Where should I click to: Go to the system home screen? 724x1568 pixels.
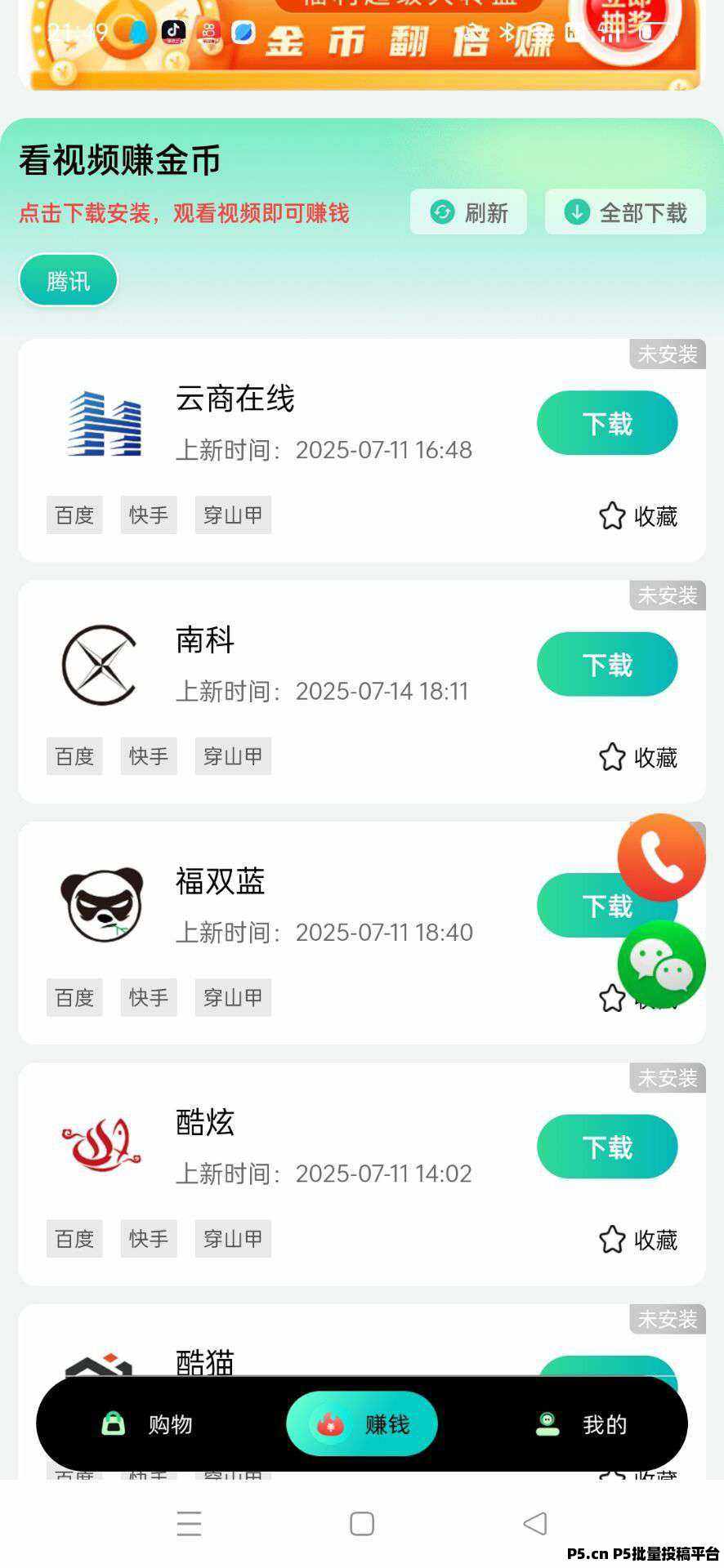(362, 1523)
